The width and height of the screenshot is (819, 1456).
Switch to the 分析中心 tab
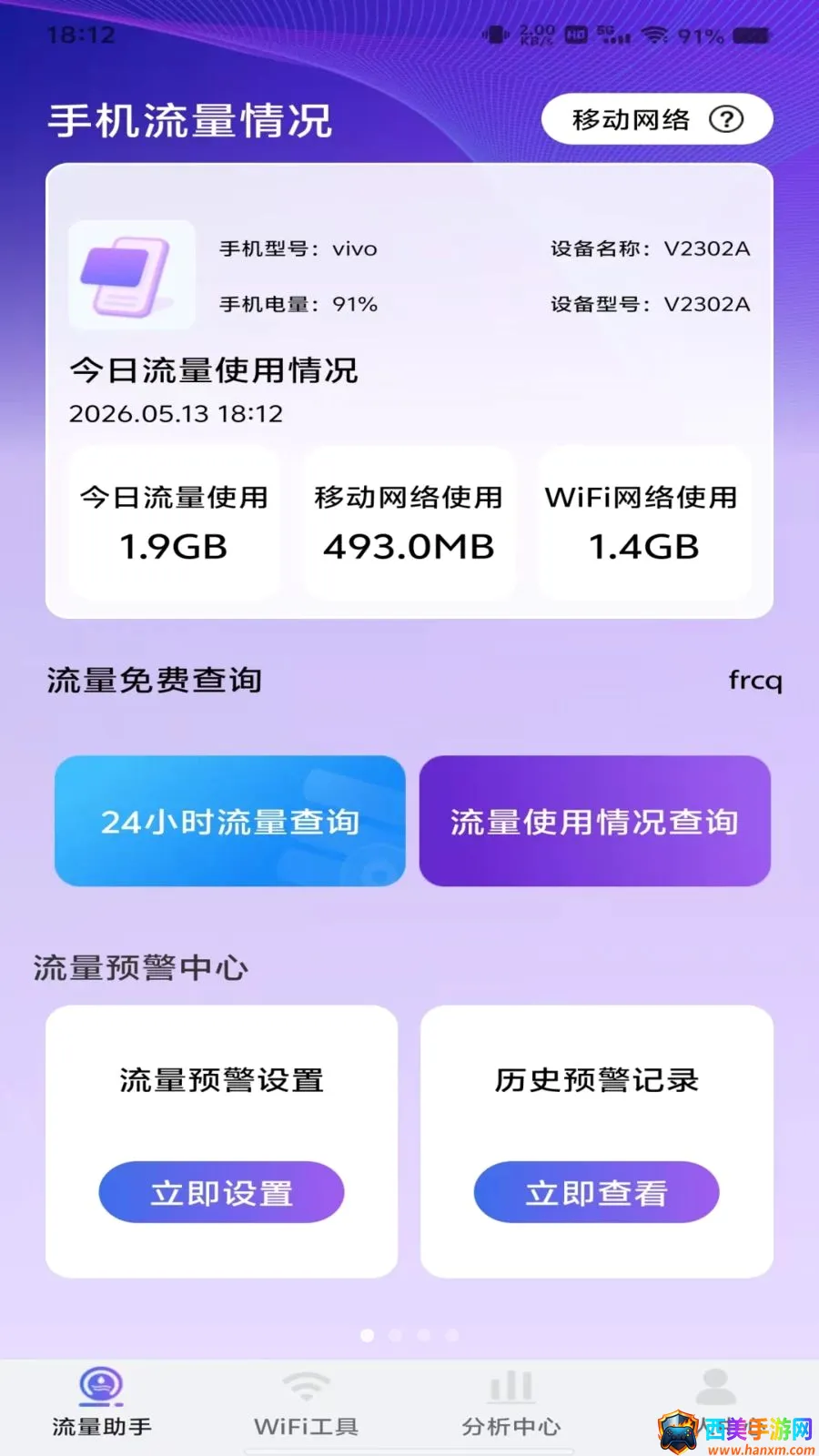[511, 1404]
